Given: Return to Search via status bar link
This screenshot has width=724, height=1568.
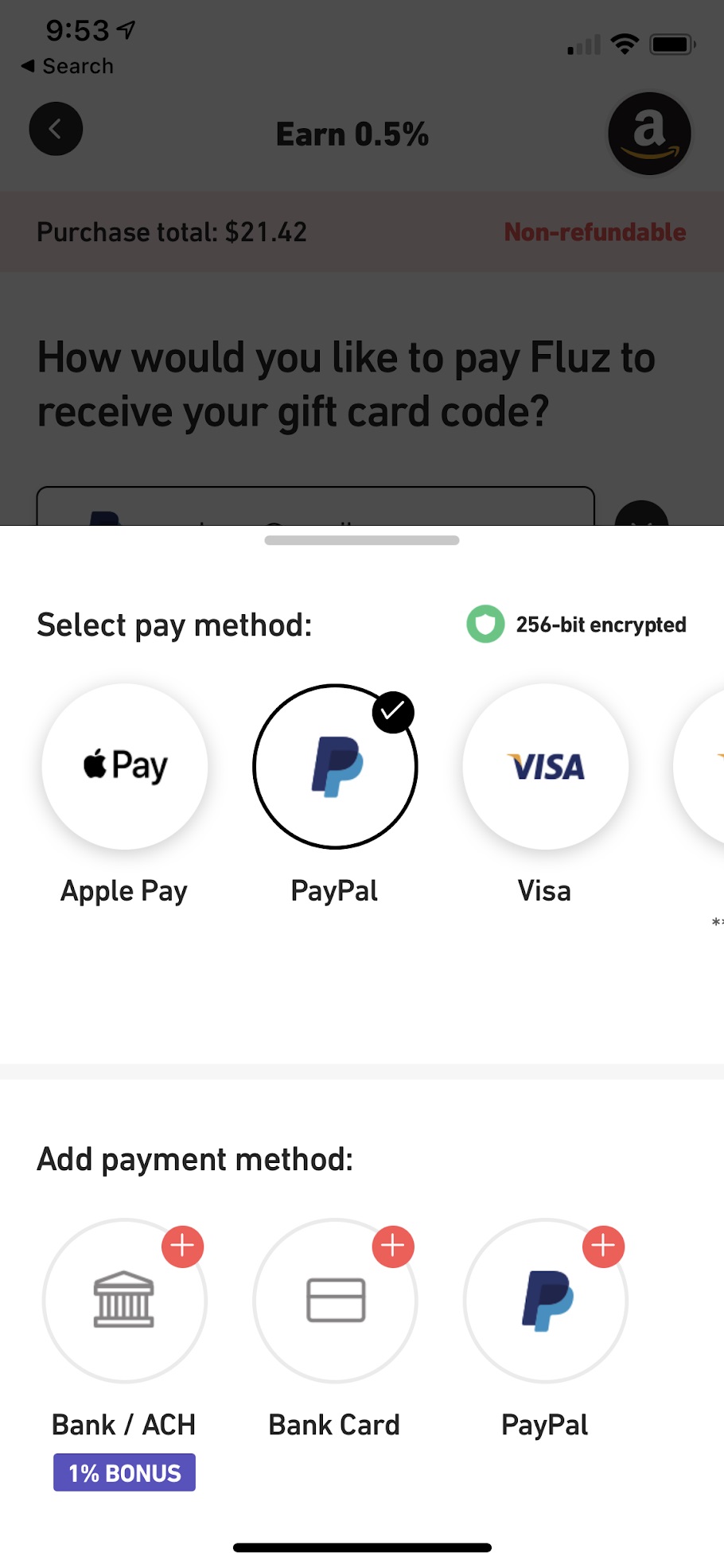Looking at the screenshot, I should pyautogui.click(x=68, y=66).
